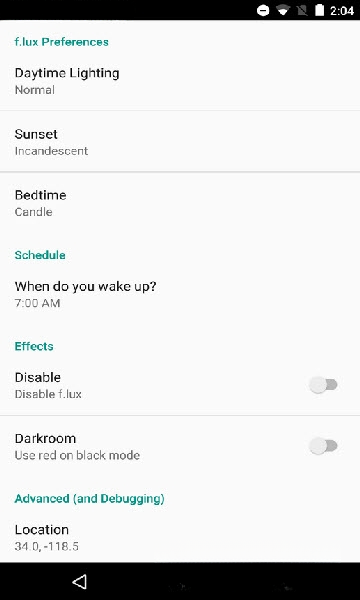This screenshot has width=360, height=600.
Task: Tap the system back button
Action: [x=80, y=581]
